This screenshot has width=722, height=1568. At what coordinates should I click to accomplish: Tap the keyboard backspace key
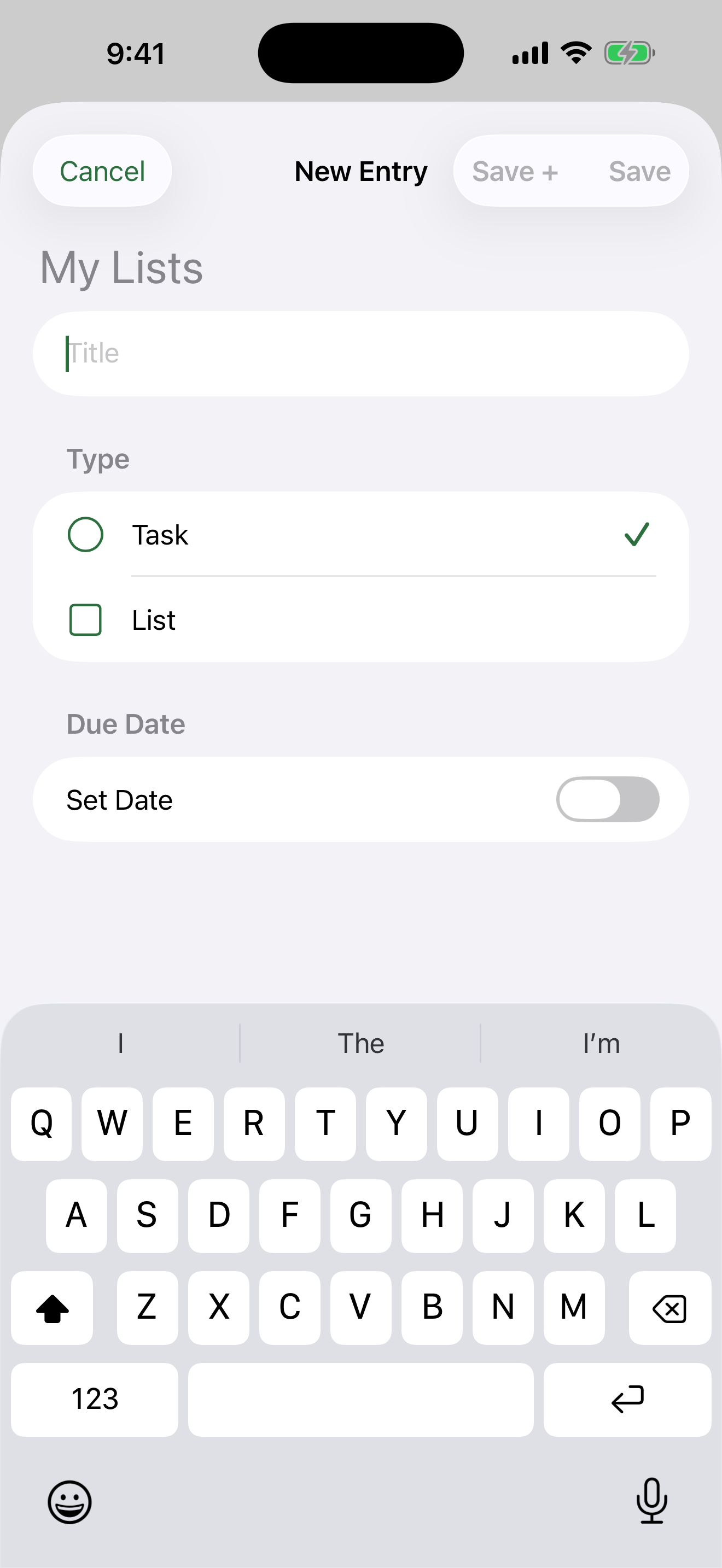pos(669,1307)
